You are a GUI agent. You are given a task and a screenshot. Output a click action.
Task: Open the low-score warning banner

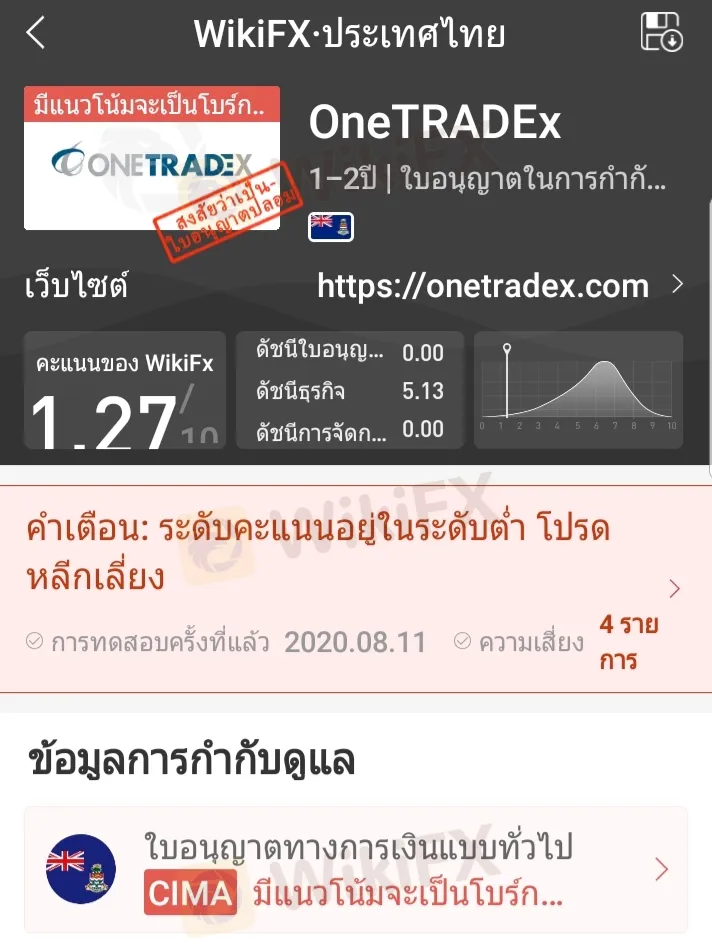pyautogui.click(x=356, y=589)
